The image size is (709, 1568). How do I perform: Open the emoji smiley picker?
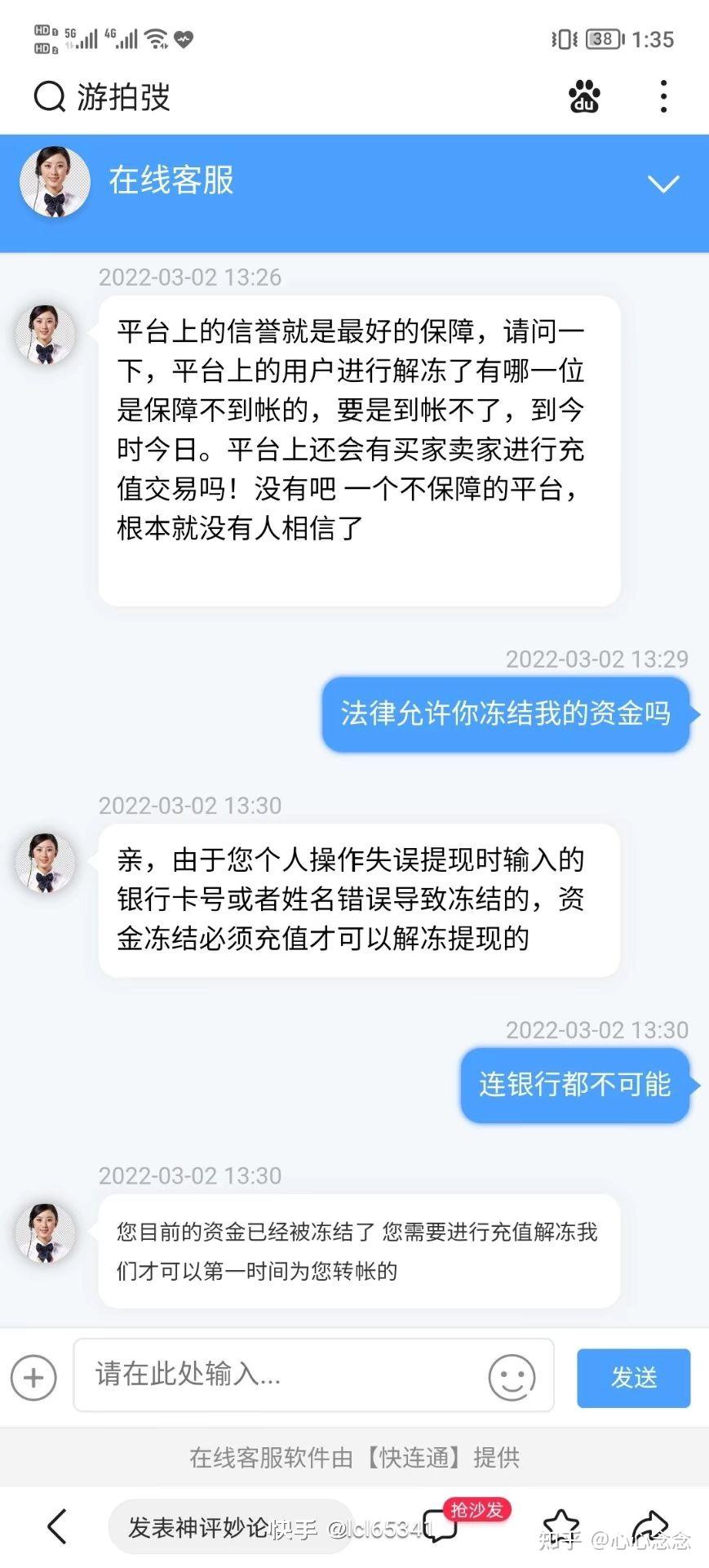(512, 1378)
